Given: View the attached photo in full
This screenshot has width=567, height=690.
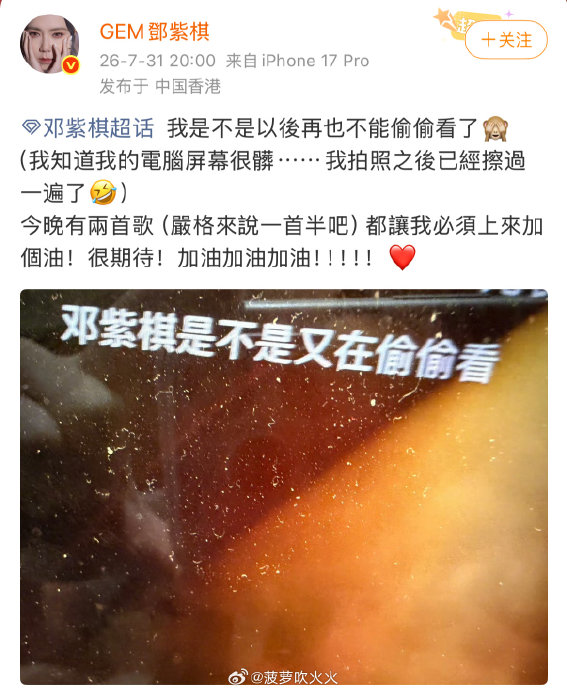Looking at the screenshot, I should [x=284, y=487].
